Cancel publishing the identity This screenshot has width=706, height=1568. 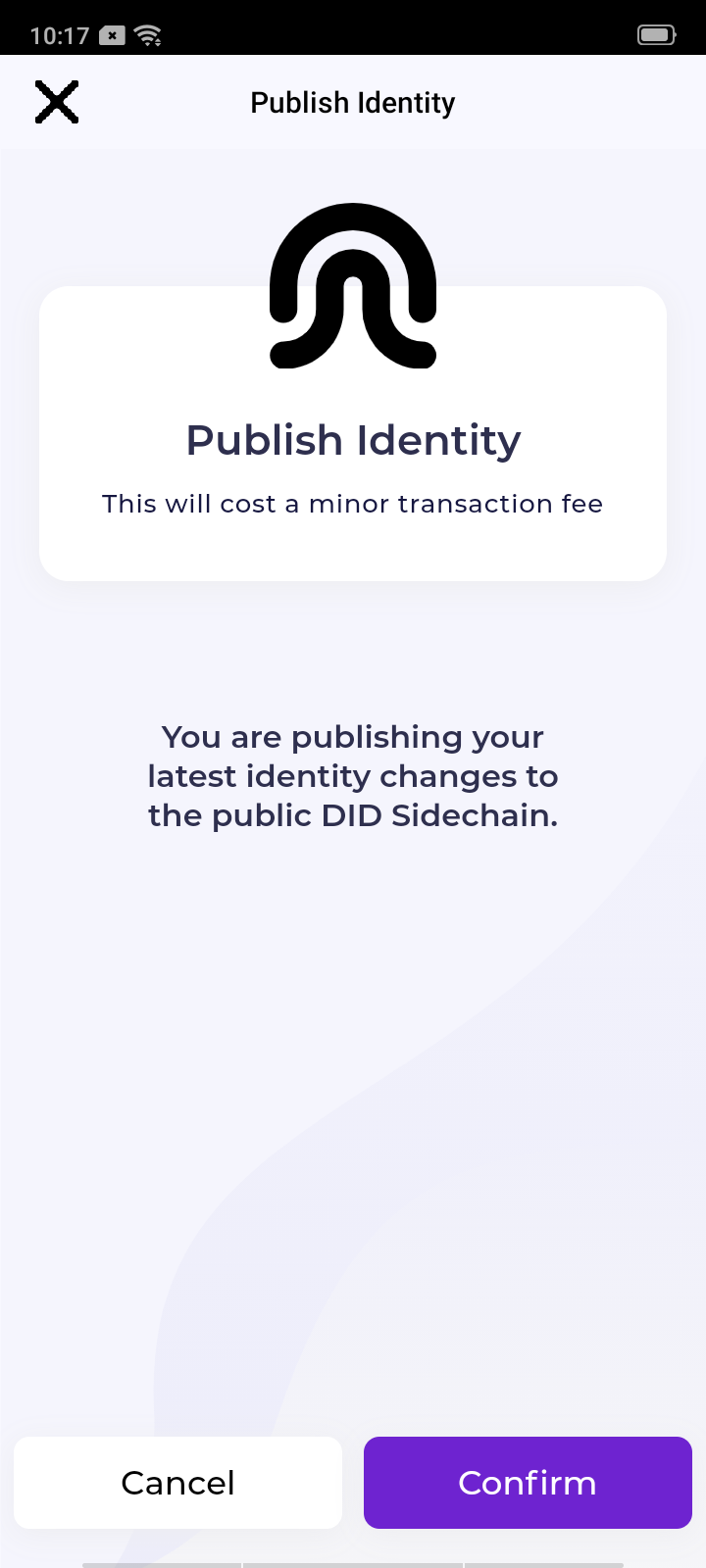pos(177,1483)
